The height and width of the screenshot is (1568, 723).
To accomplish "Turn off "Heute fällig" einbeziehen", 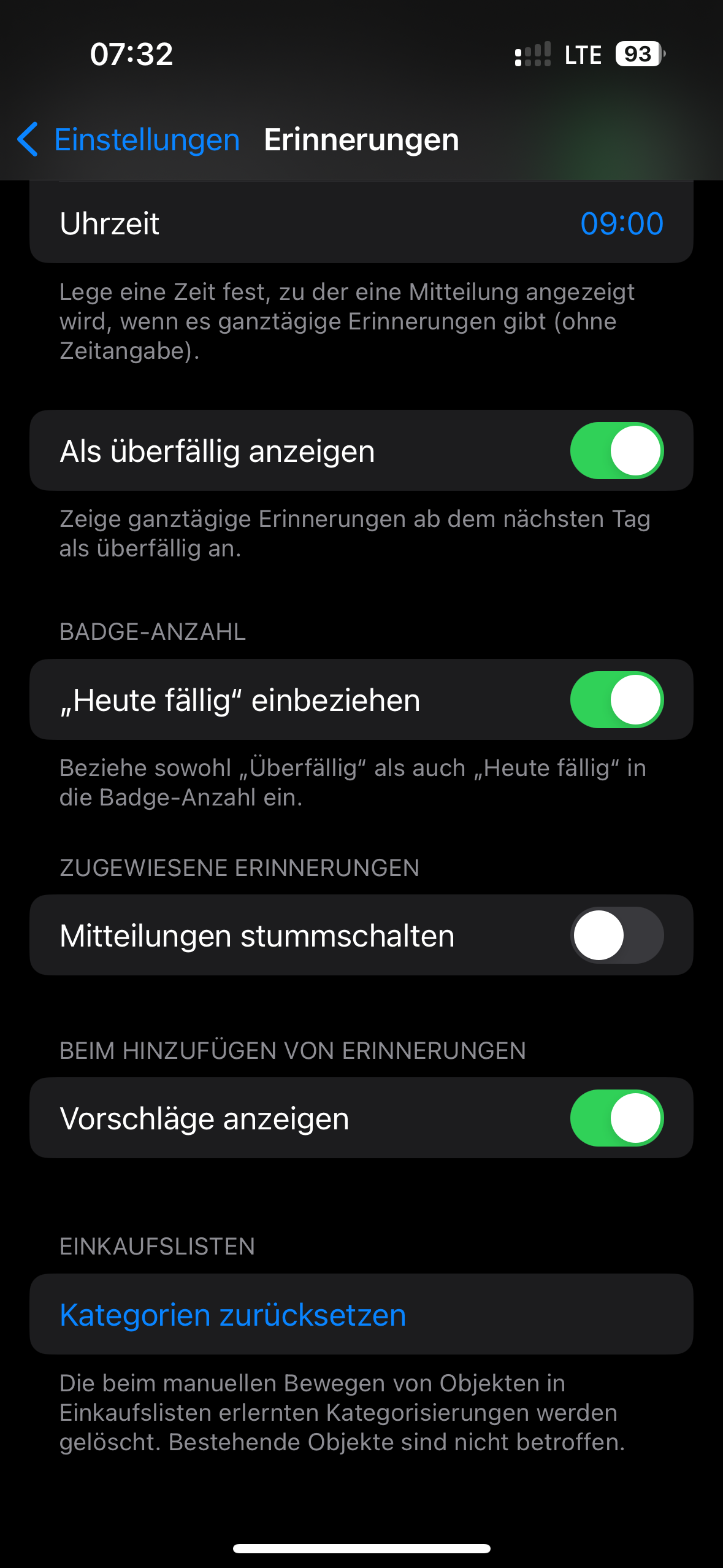I will (x=617, y=700).
